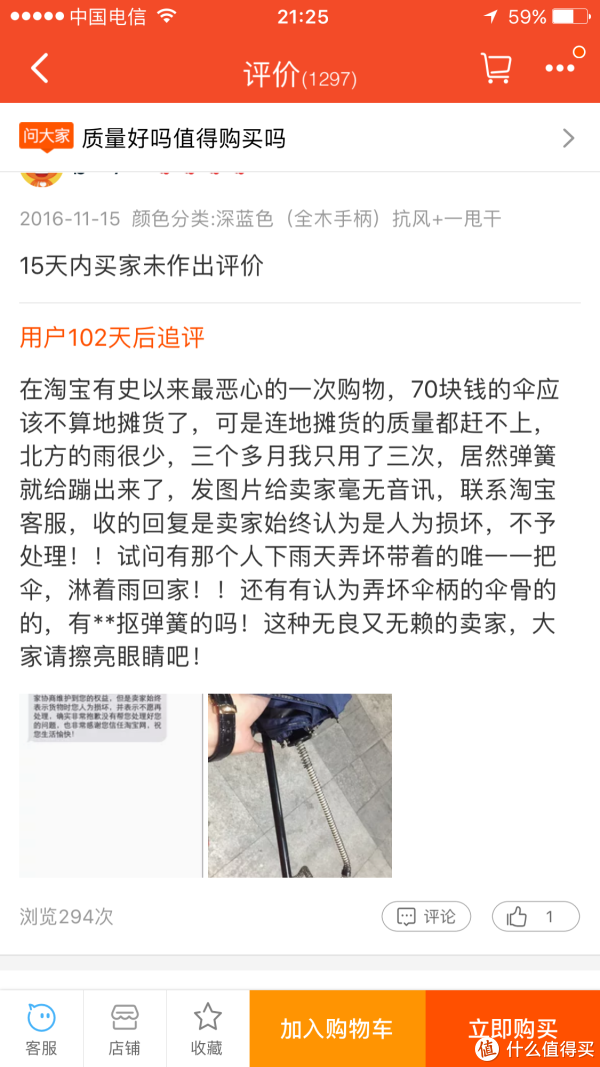Open 问大家 question about quality

coord(300,138)
